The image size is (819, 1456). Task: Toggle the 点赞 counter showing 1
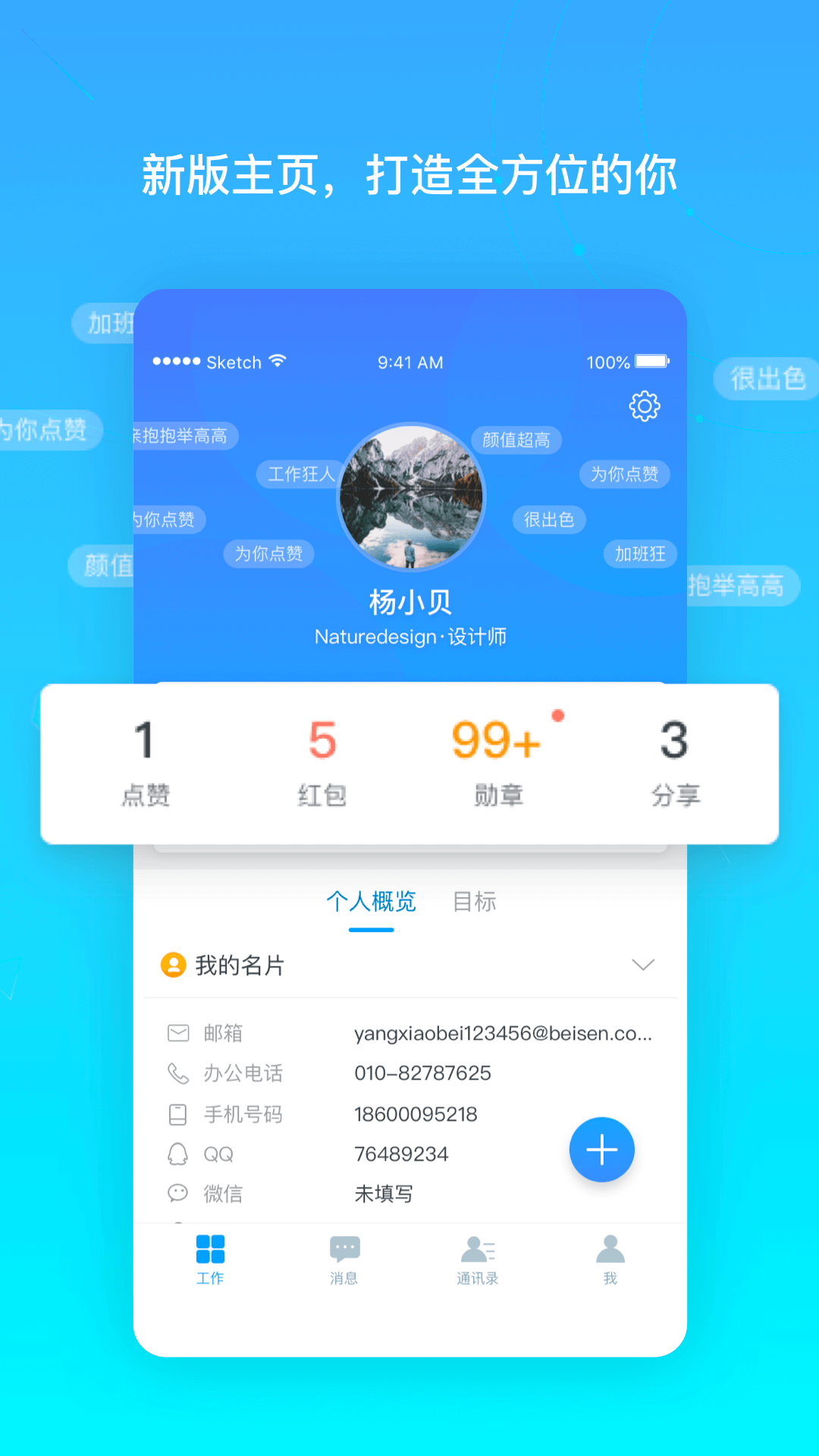tap(145, 758)
